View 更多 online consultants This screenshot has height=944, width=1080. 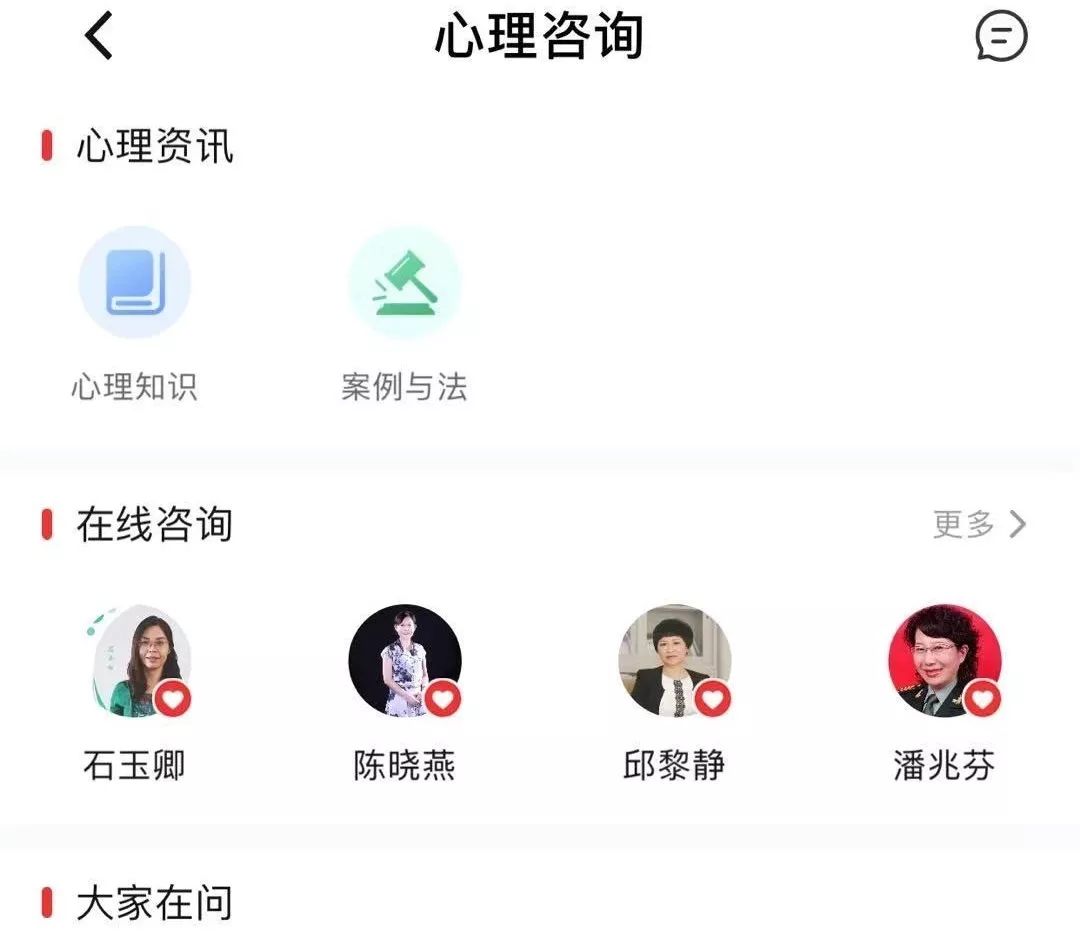979,524
